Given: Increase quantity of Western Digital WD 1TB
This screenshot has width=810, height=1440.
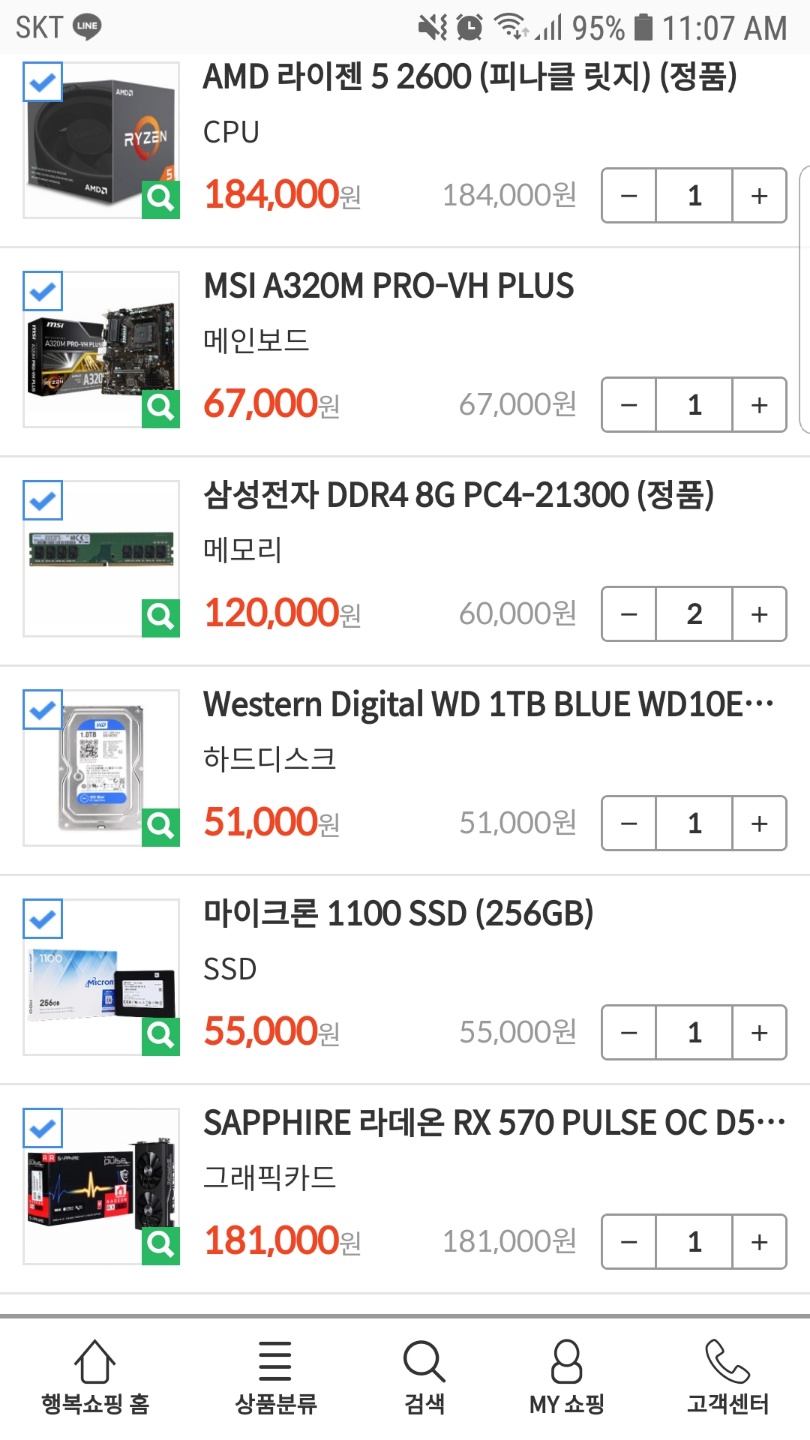Looking at the screenshot, I should 759,823.
